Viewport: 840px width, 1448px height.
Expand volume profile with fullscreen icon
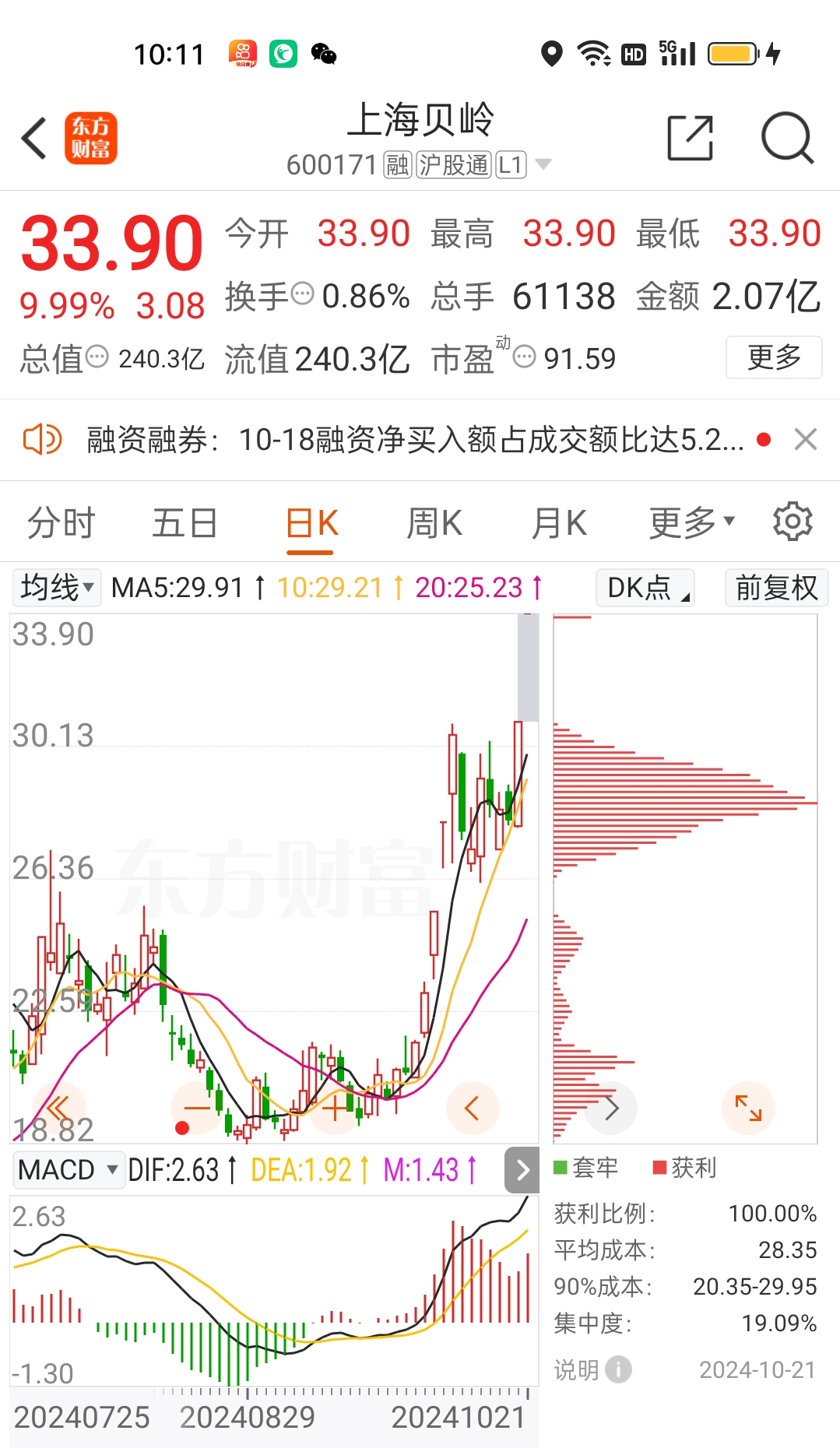(x=747, y=1109)
